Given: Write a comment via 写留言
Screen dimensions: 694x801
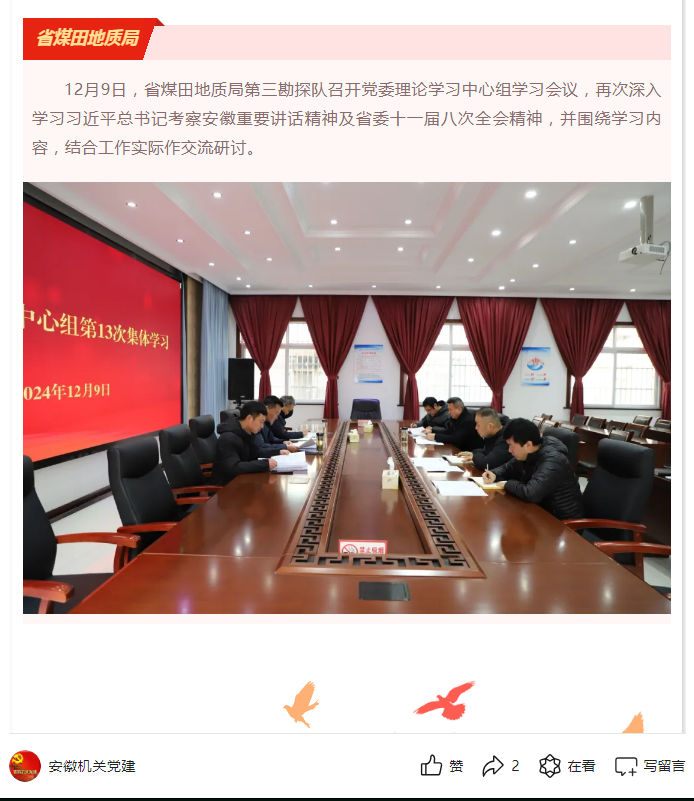Looking at the screenshot, I should pyautogui.click(x=649, y=766).
